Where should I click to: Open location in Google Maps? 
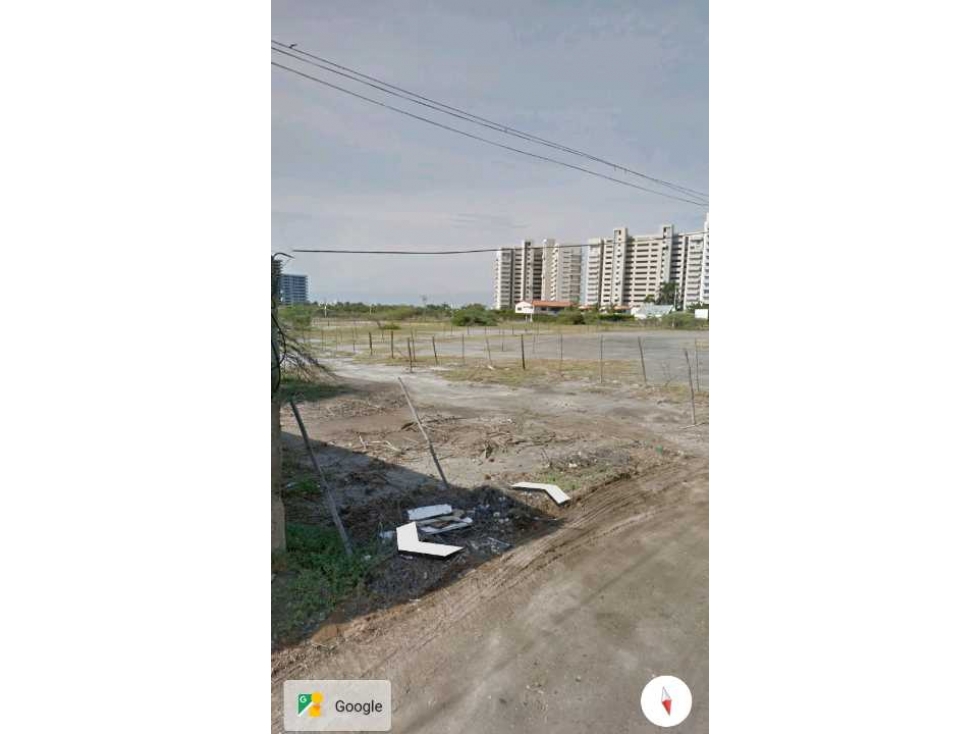(337, 705)
